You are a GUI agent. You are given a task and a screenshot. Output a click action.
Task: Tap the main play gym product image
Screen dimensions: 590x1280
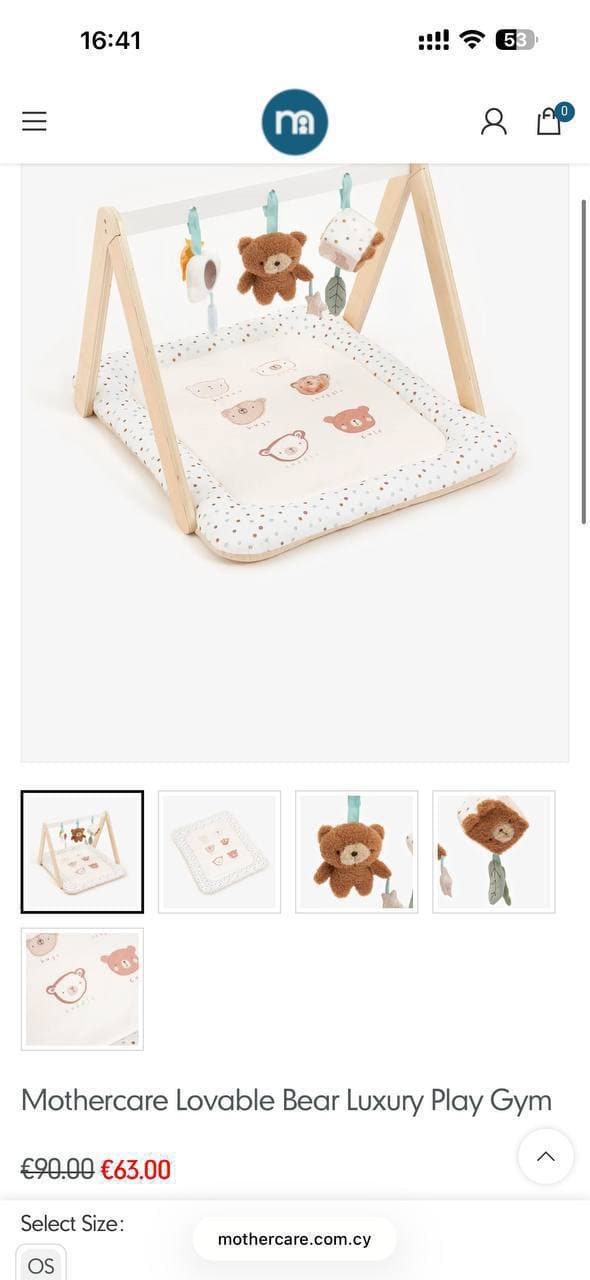click(x=295, y=463)
